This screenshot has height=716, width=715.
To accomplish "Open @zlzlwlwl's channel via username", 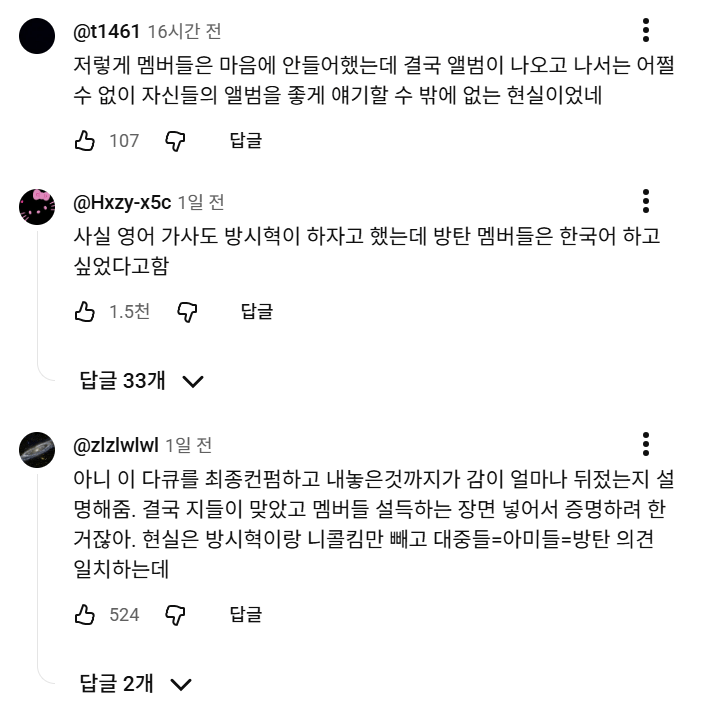I will click(115, 445).
